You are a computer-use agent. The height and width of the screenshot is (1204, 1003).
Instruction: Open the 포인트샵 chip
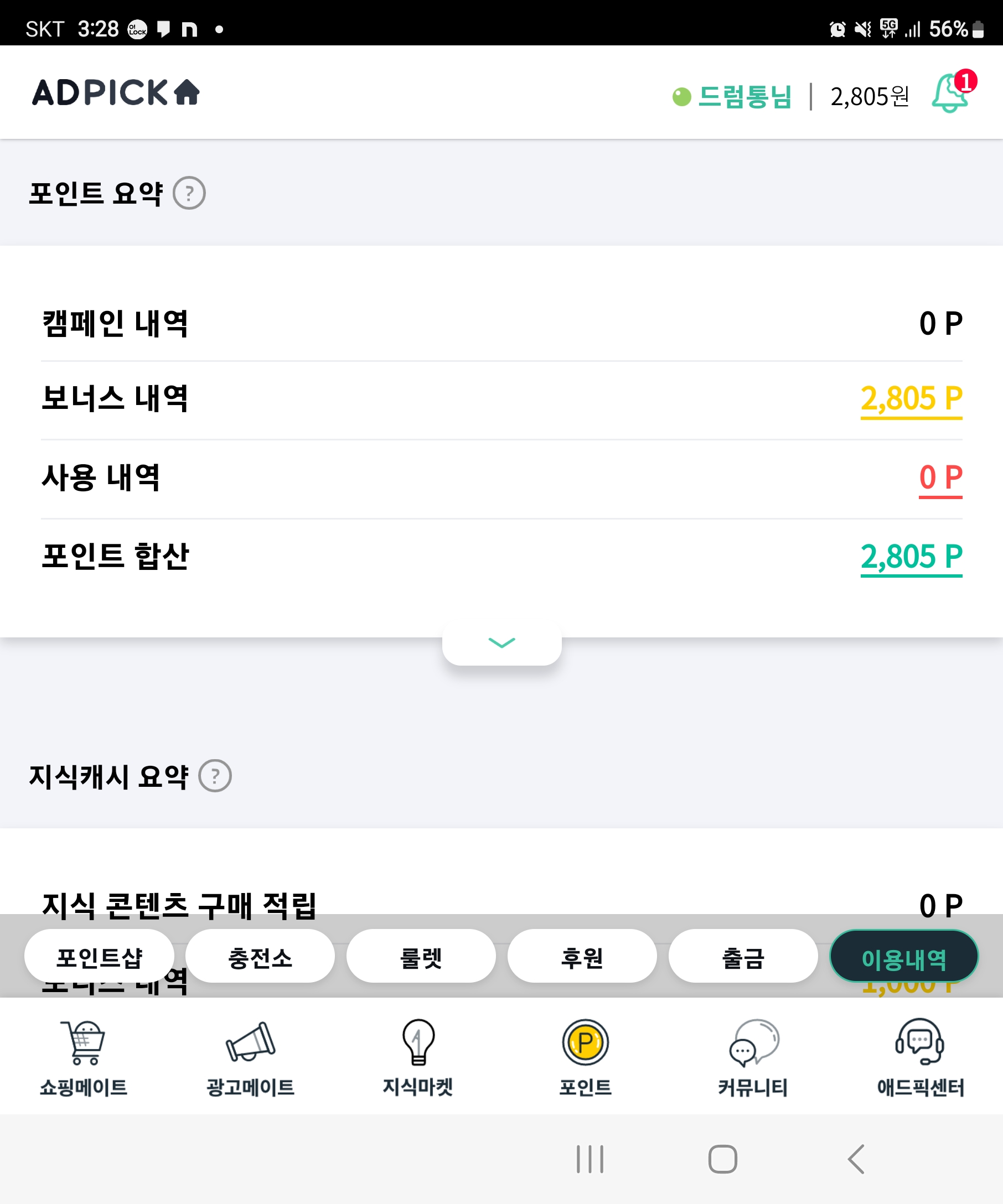point(99,956)
